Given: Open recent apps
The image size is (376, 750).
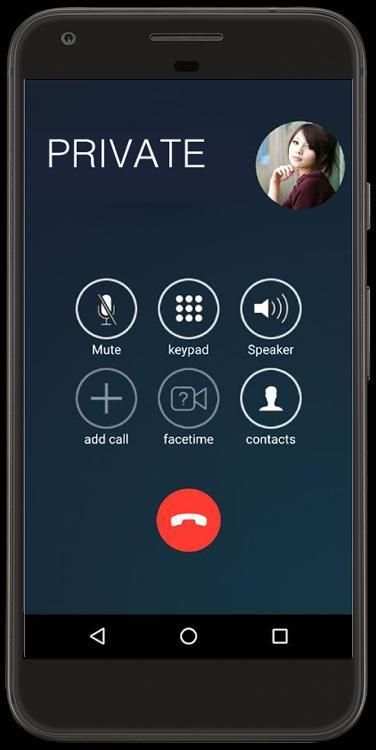Looking at the screenshot, I should point(280,636).
